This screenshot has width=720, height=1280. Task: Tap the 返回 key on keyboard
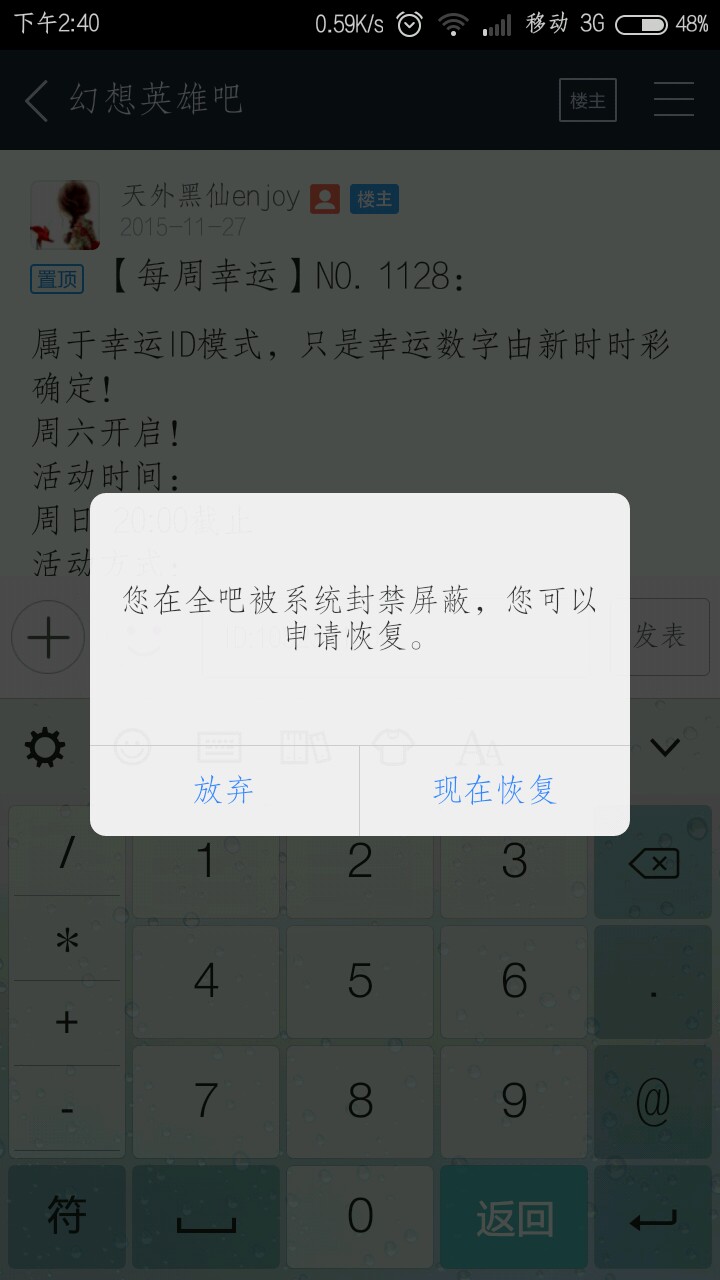point(514,1218)
